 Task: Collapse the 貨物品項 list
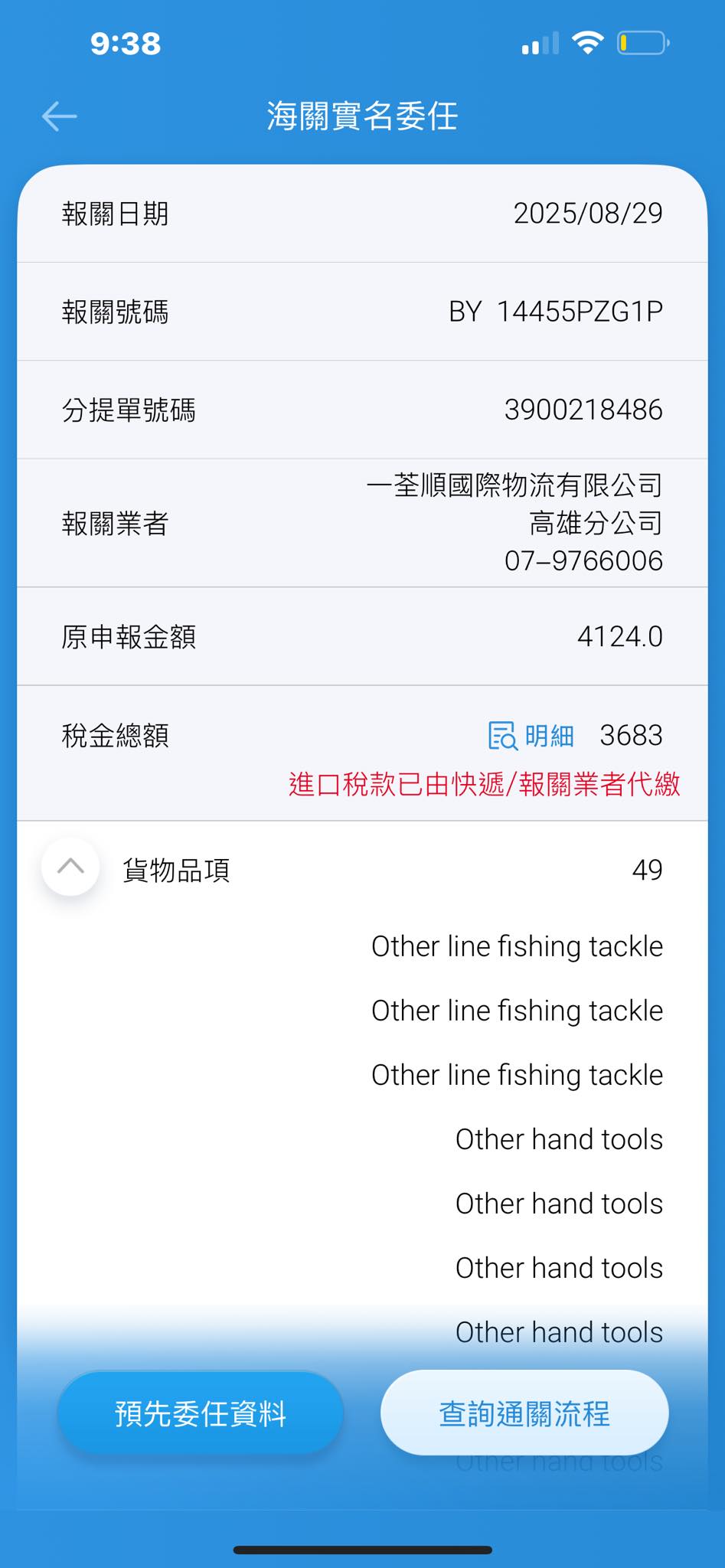click(x=70, y=867)
